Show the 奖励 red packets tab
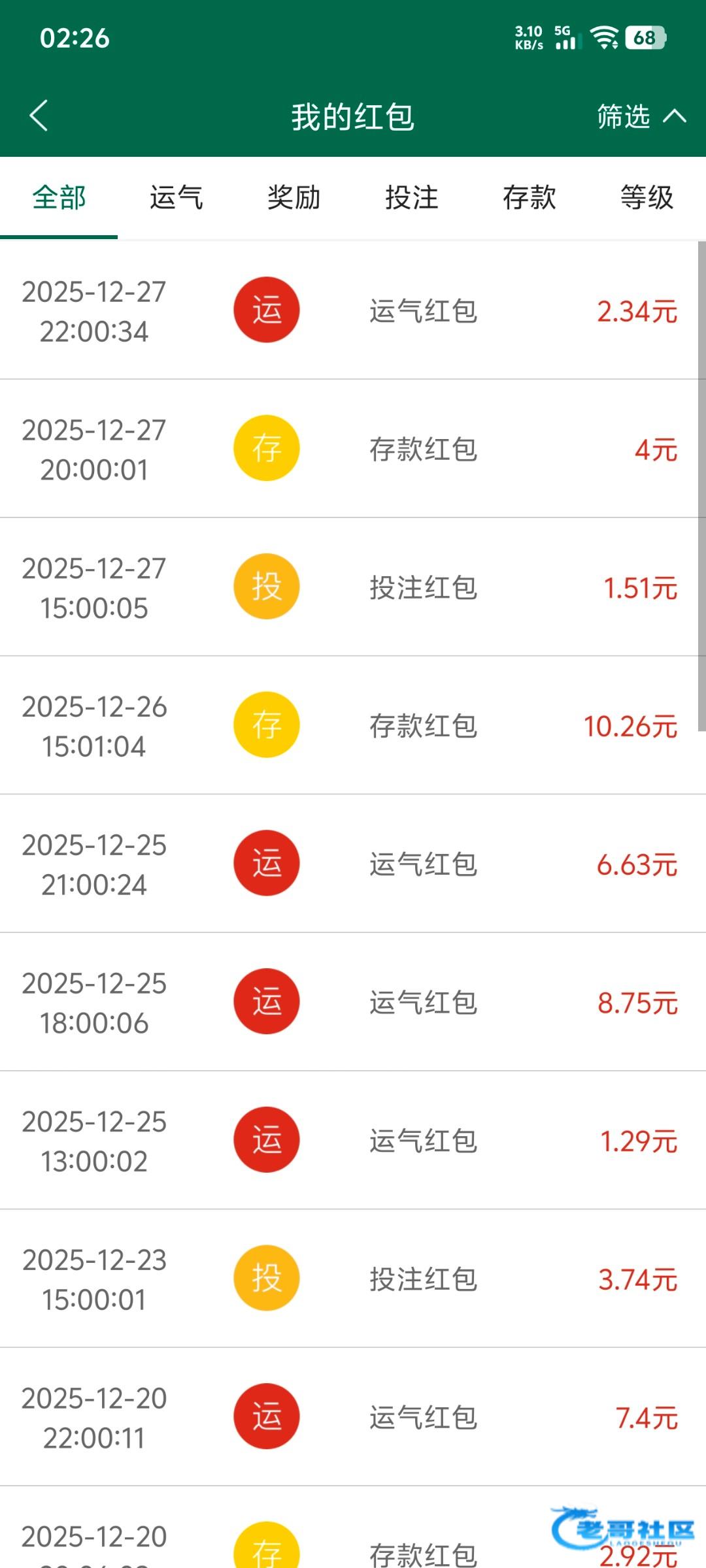706x1568 pixels. click(x=294, y=197)
